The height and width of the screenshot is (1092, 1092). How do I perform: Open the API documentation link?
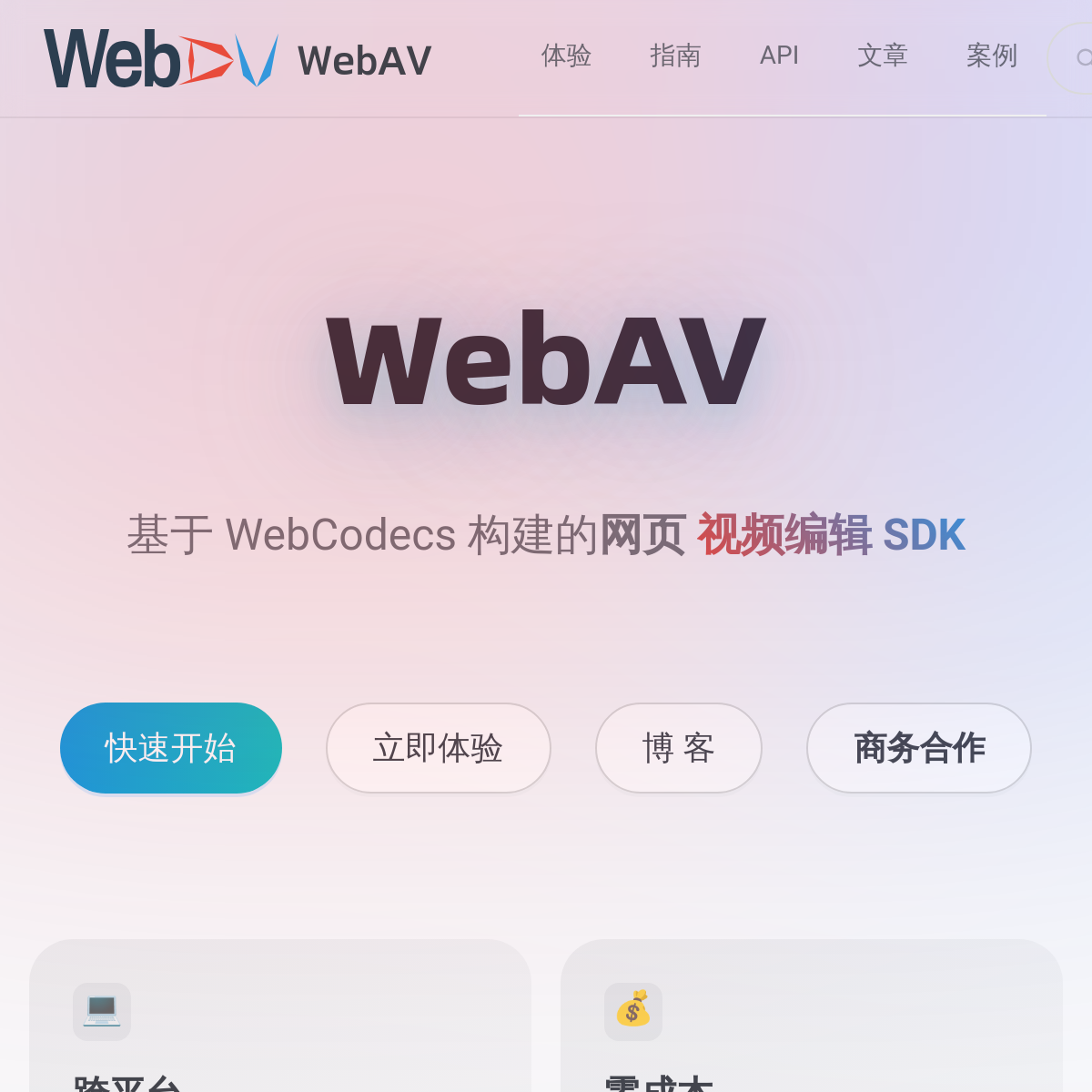click(x=779, y=56)
